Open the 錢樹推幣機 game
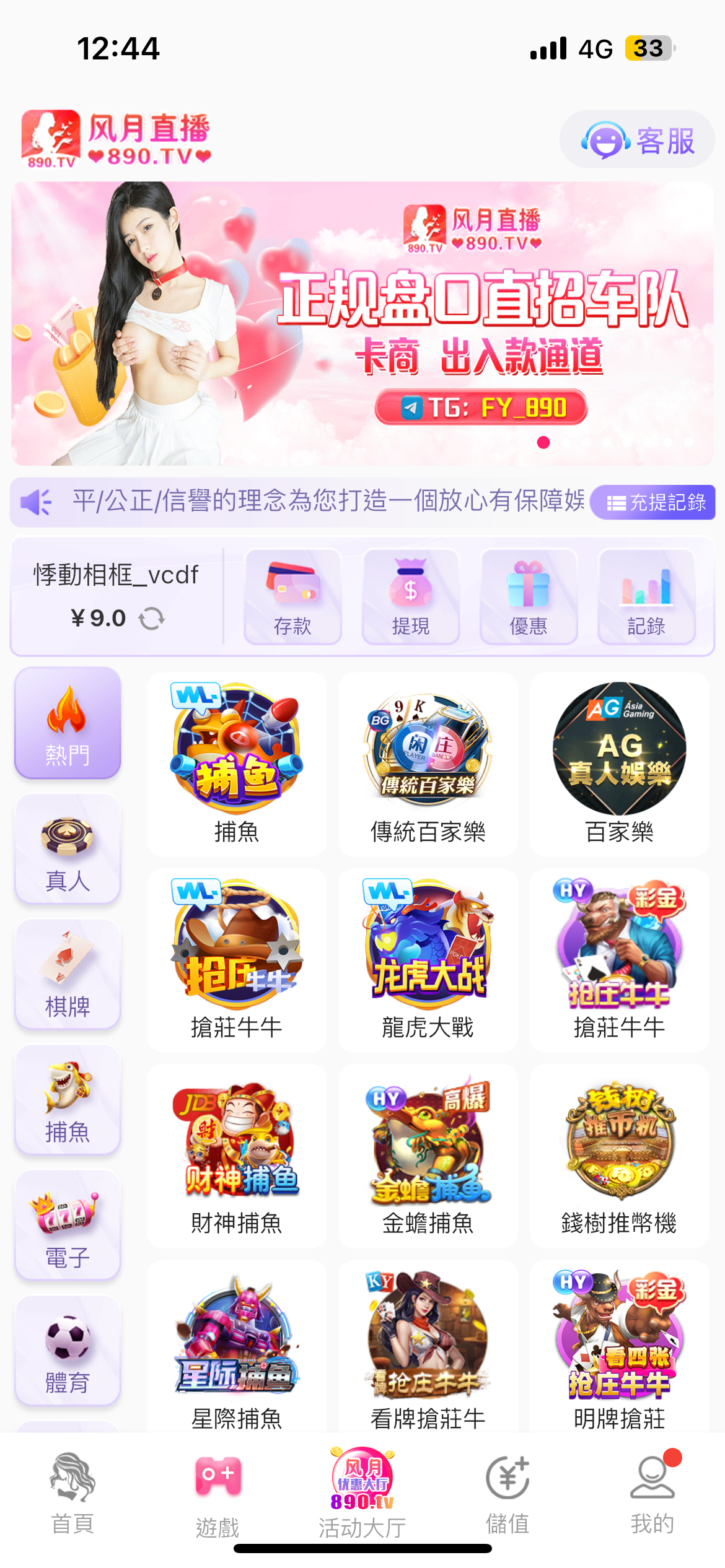This screenshot has width=725, height=1568. tap(619, 1156)
